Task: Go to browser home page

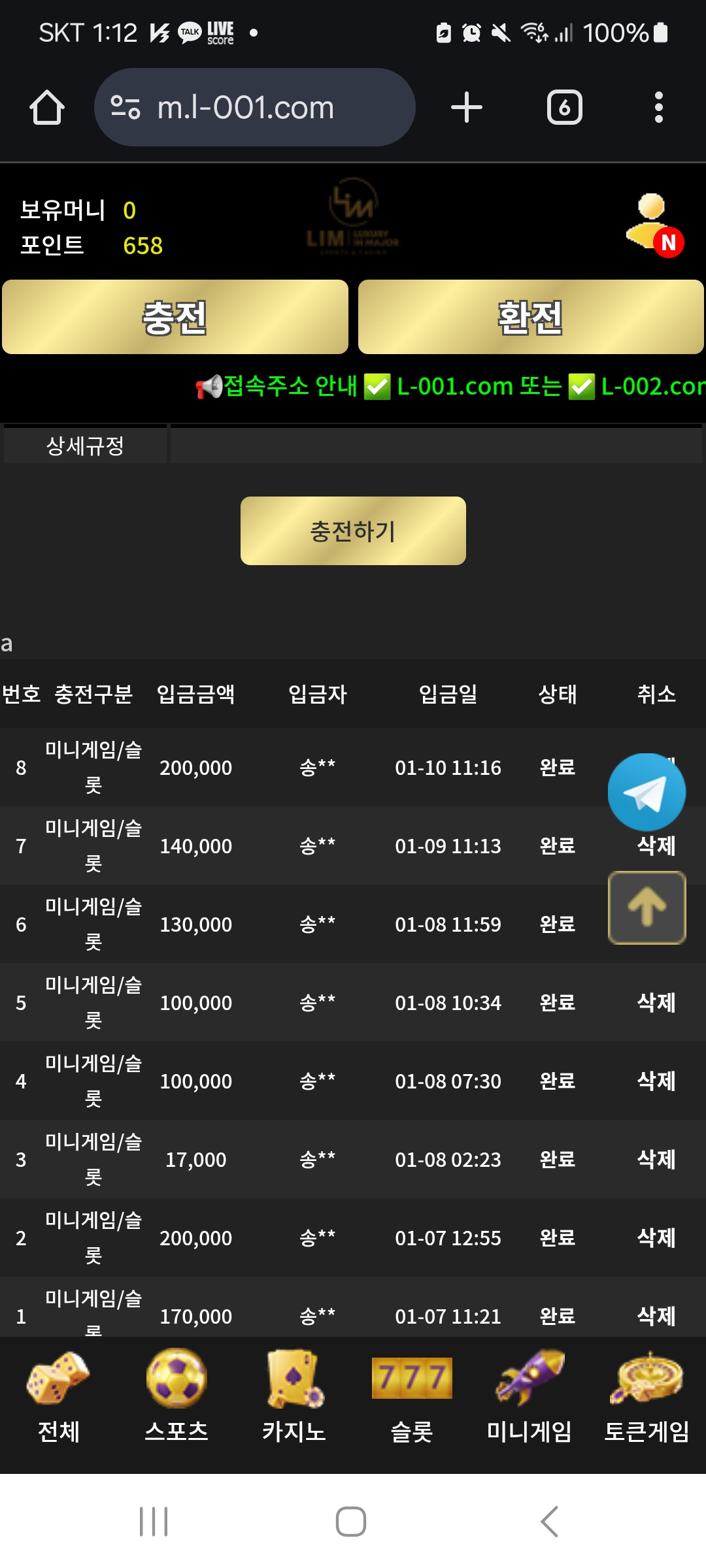Action: pos(46,107)
